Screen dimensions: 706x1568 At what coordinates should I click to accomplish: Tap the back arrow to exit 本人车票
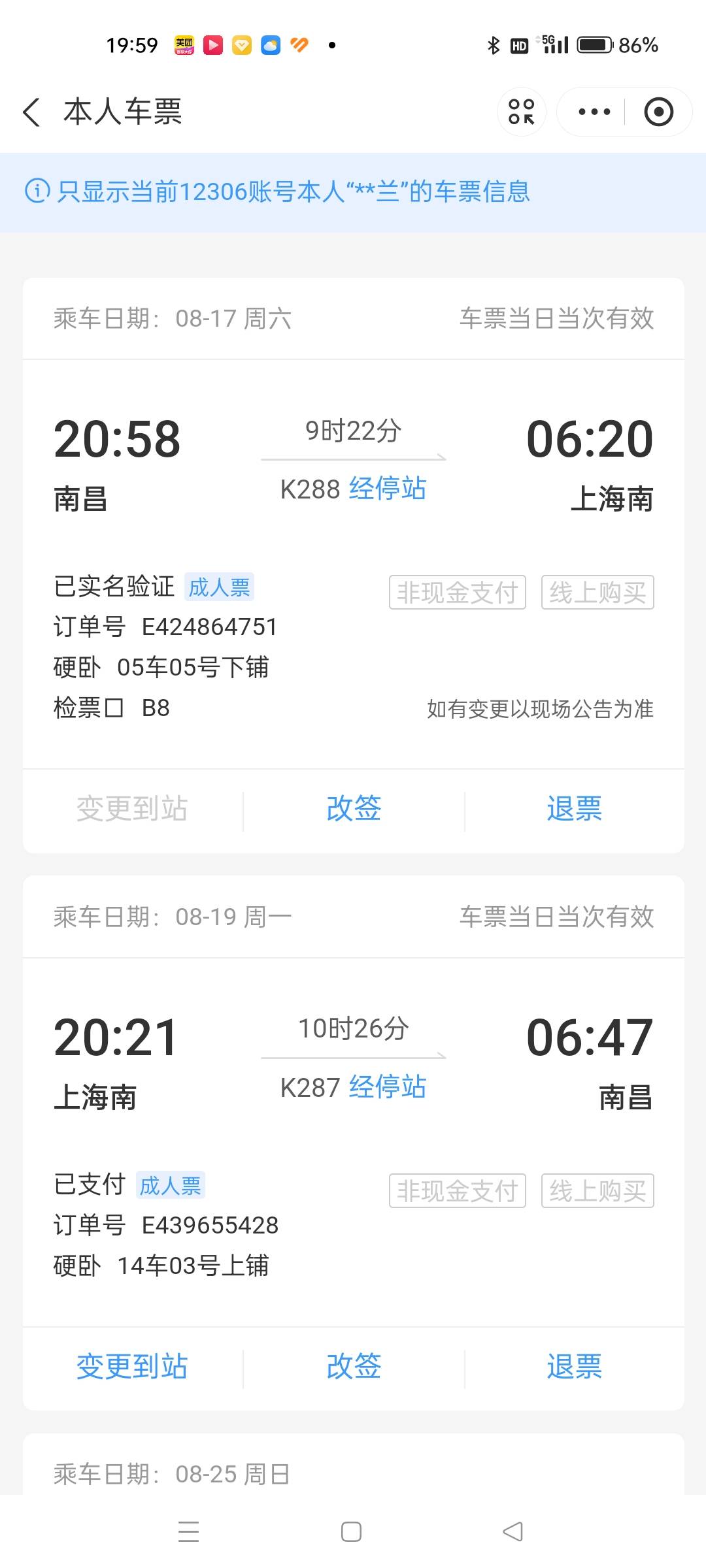pos(31,112)
